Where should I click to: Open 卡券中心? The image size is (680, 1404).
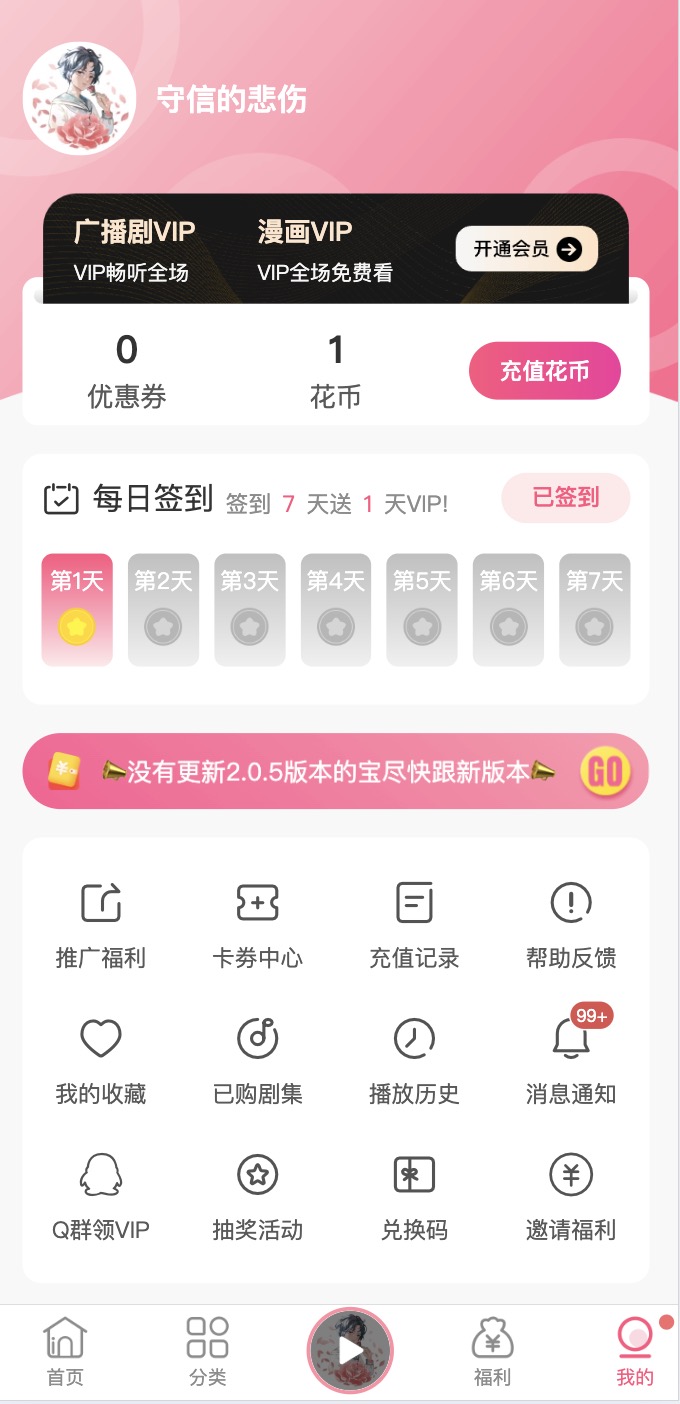click(257, 924)
